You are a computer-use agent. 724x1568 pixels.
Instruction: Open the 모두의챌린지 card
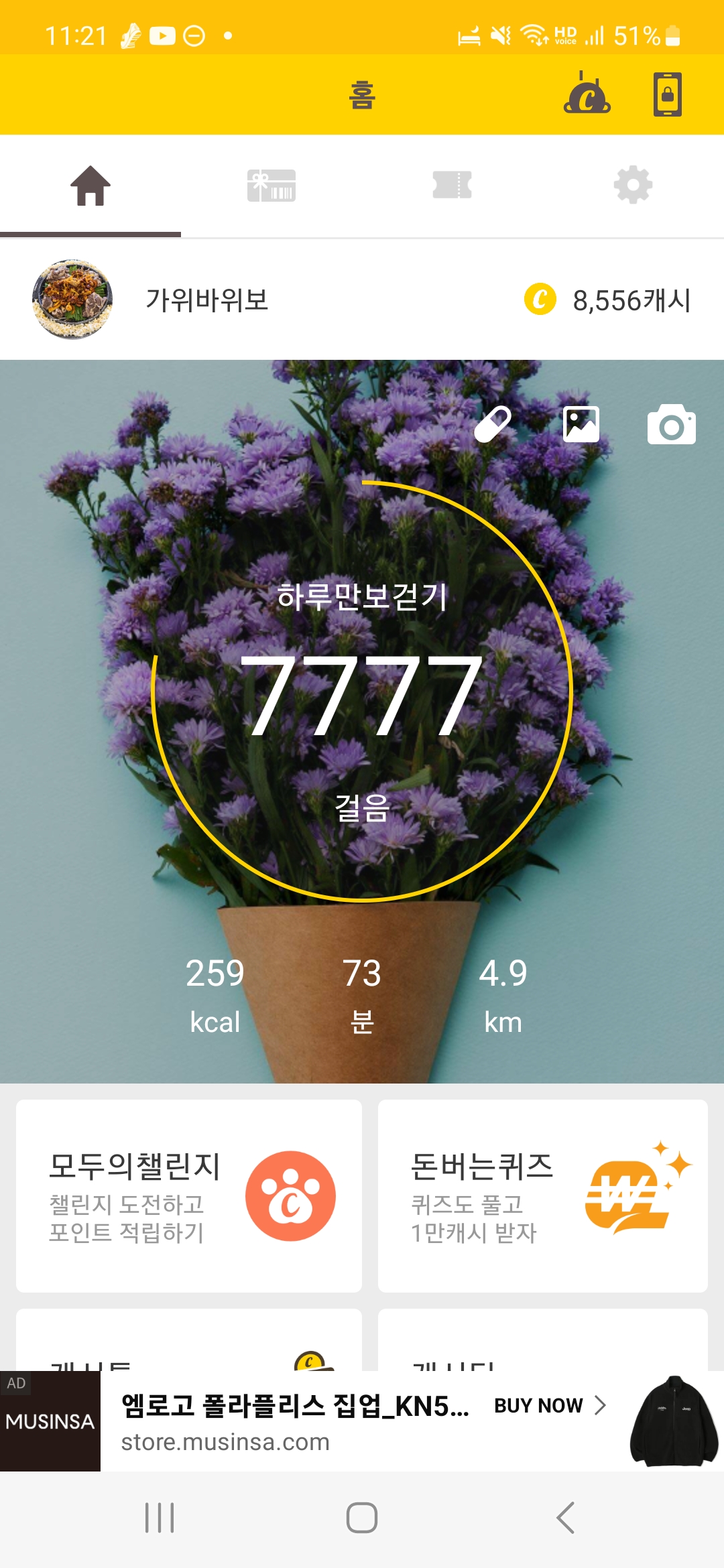click(x=189, y=1195)
